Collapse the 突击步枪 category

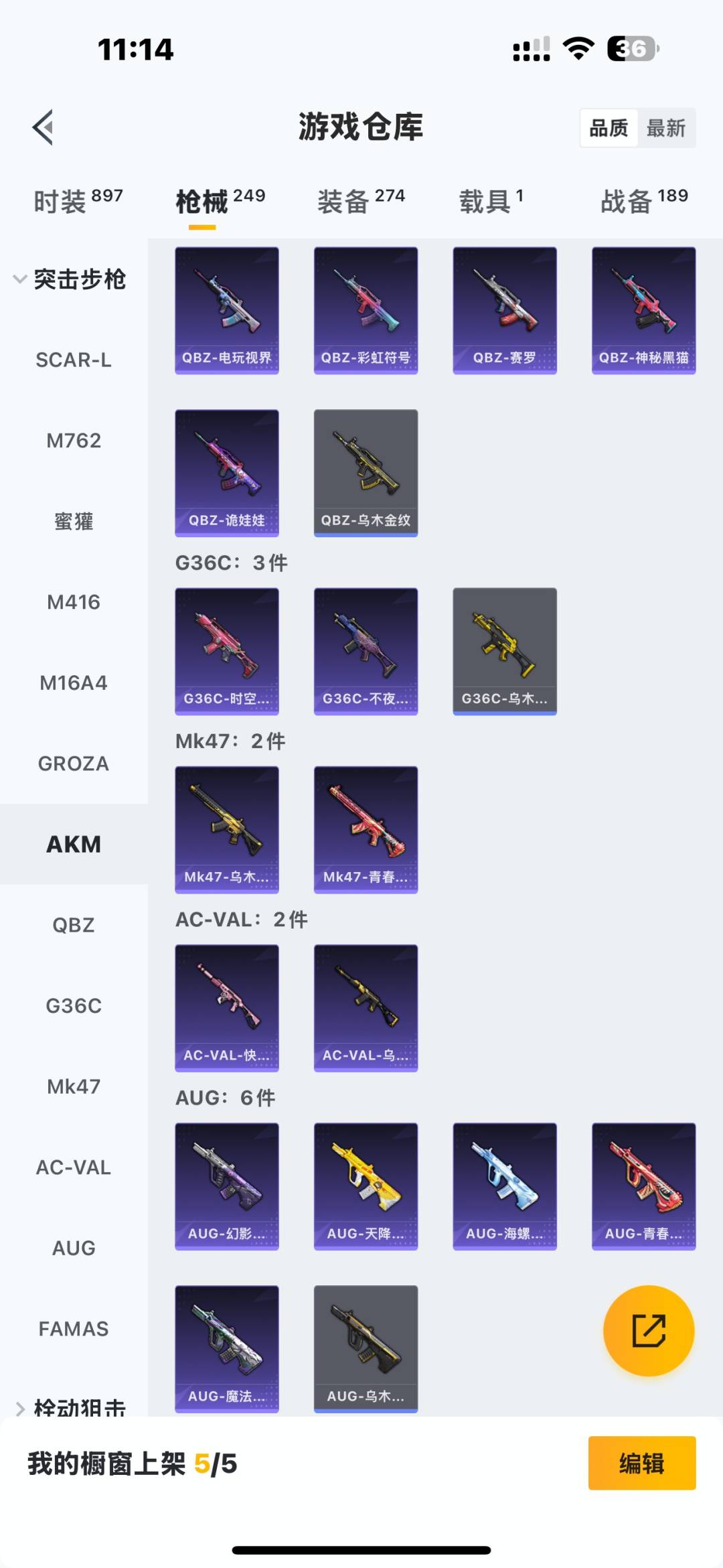pyautogui.click(x=70, y=279)
